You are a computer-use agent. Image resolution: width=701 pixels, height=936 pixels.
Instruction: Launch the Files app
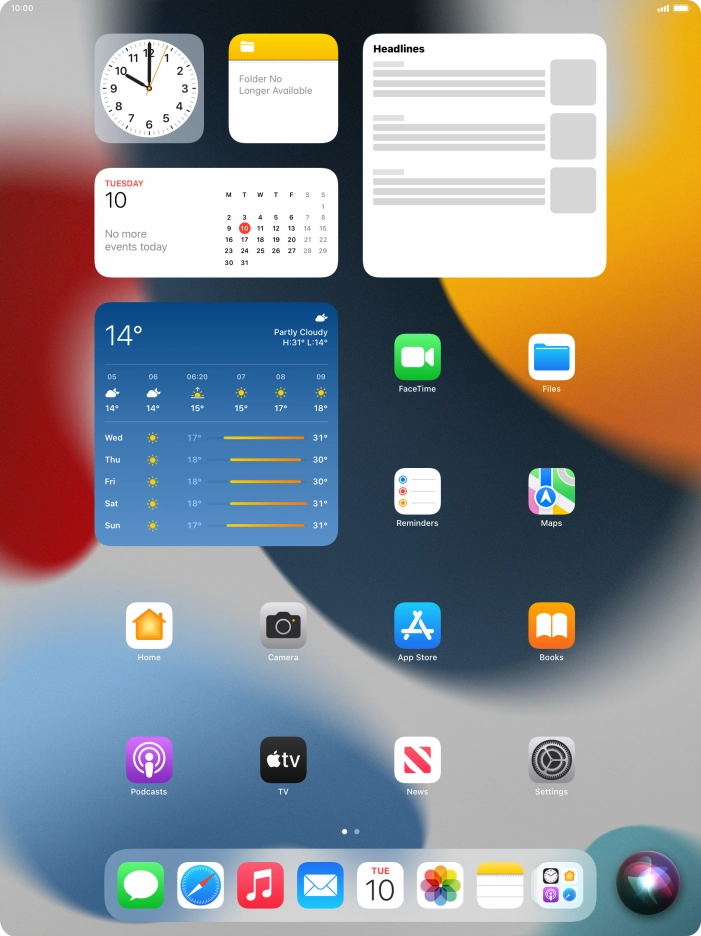(x=551, y=357)
